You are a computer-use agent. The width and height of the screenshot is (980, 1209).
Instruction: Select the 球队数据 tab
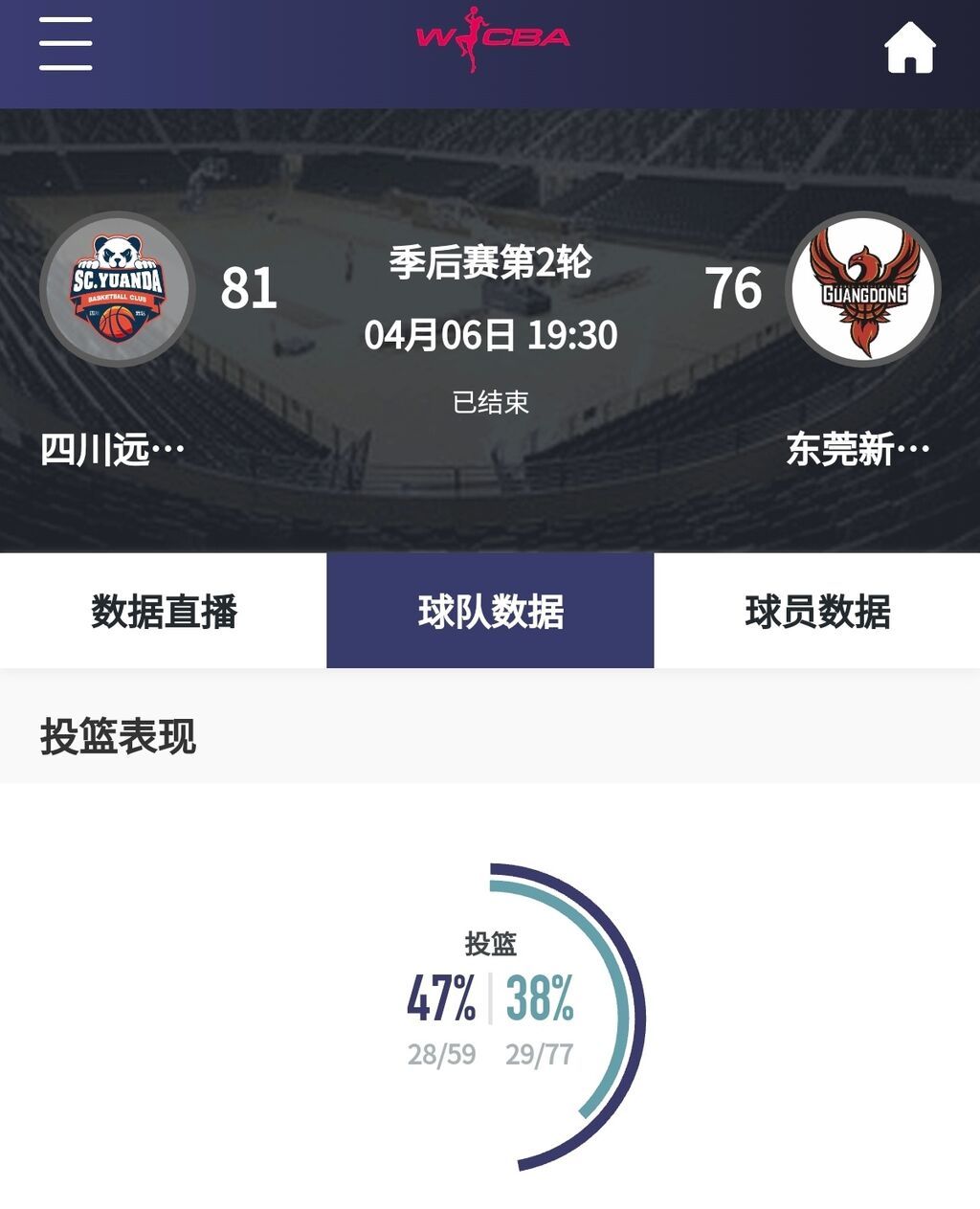click(490, 611)
